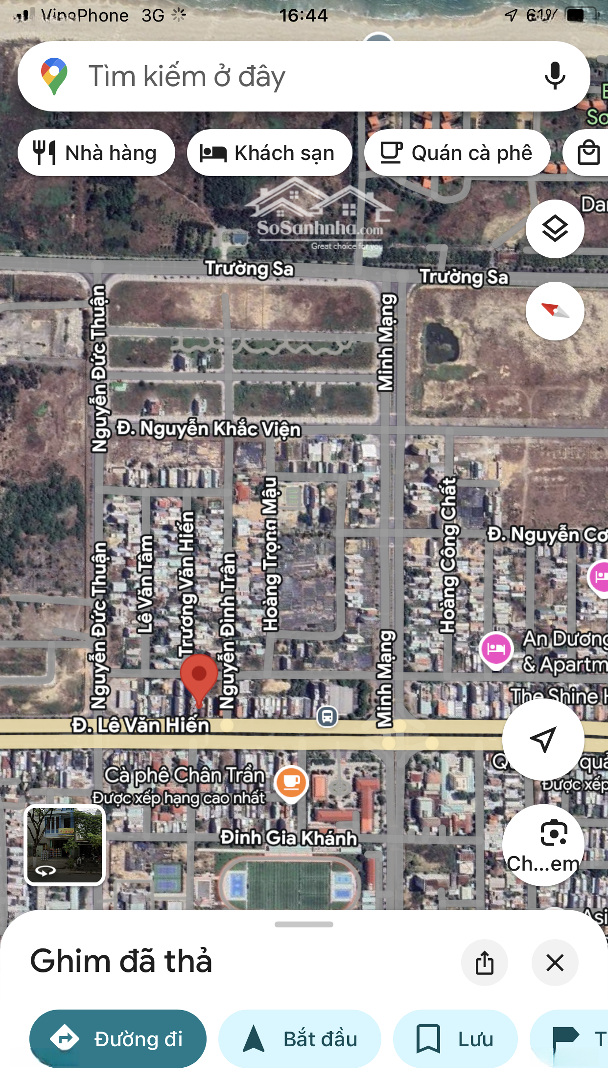608x1080 pixels.
Task: Select the bus stop icon on Lê Văn Hiến
Action: [328, 717]
